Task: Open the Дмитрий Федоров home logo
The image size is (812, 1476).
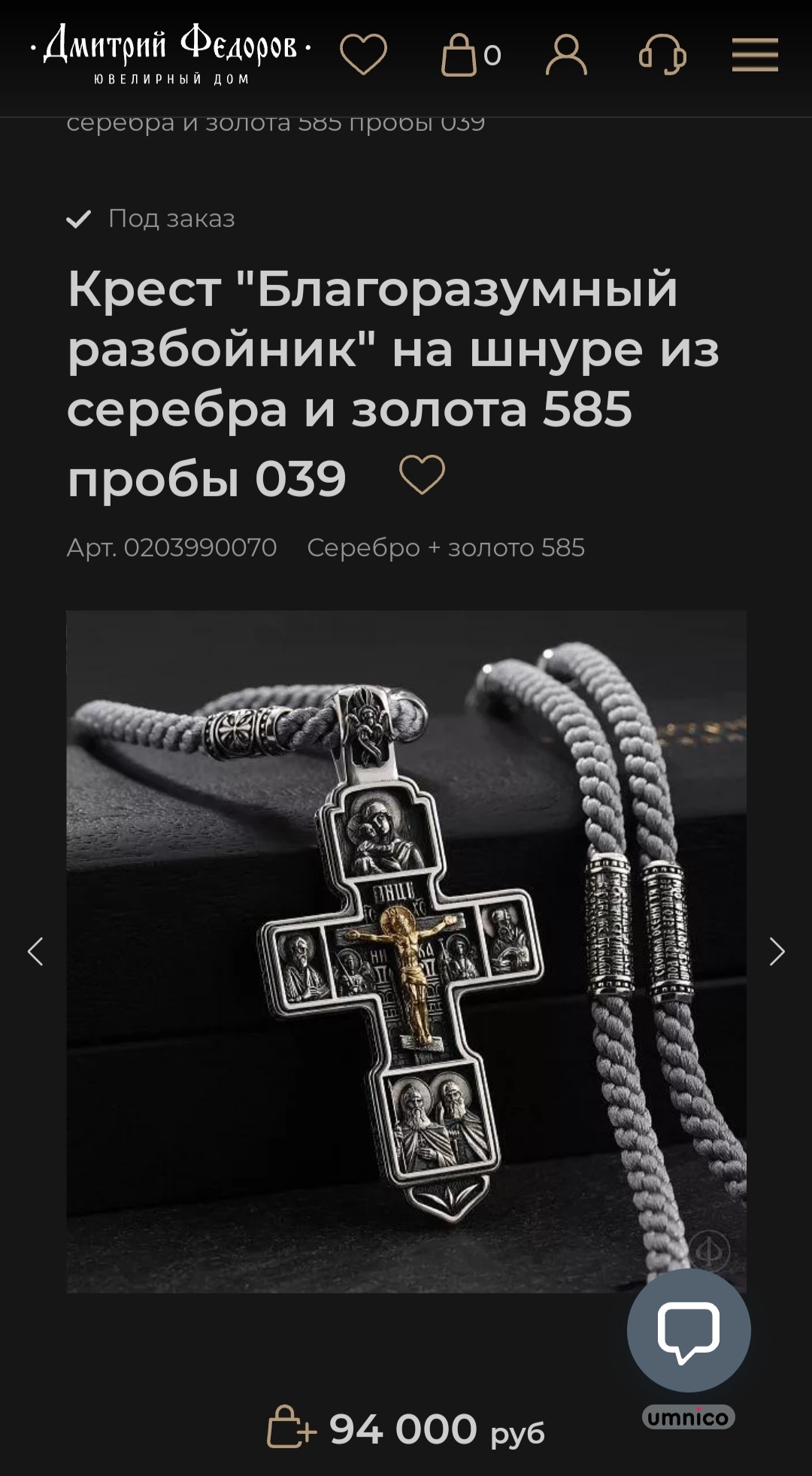Action: (171, 54)
